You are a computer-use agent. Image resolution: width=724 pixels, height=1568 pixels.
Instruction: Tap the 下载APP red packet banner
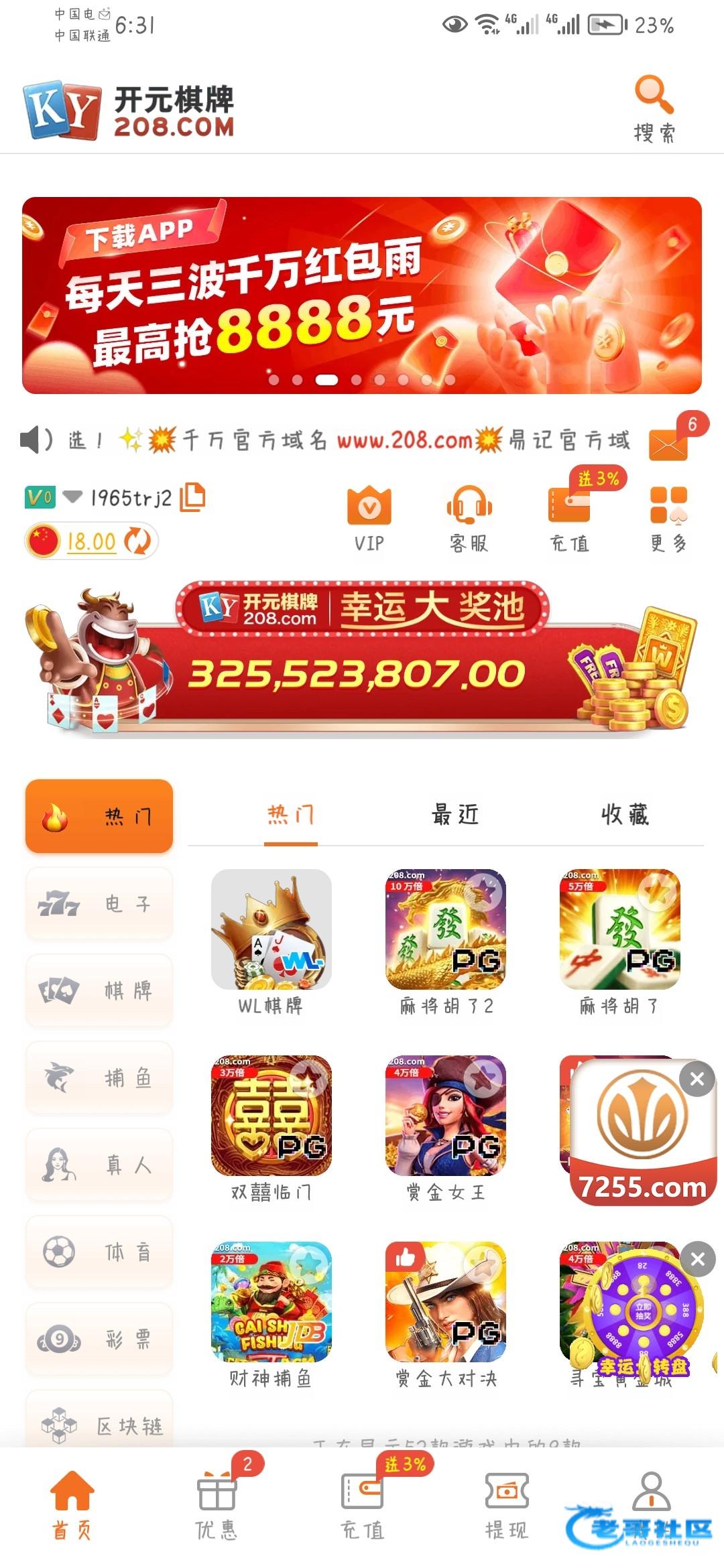(362, 295)
